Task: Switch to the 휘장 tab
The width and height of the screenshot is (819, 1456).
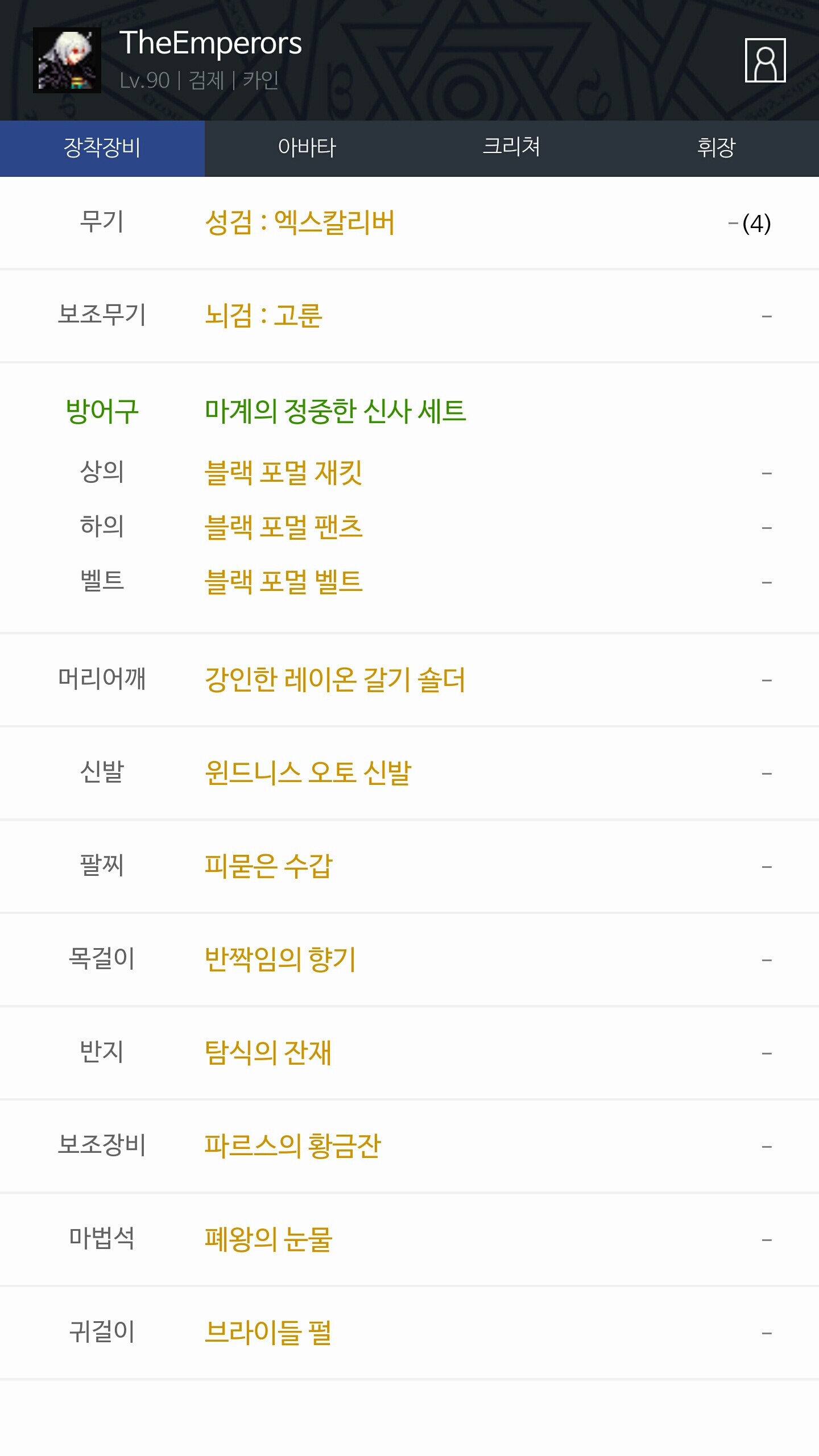Action: click(717, 148)
